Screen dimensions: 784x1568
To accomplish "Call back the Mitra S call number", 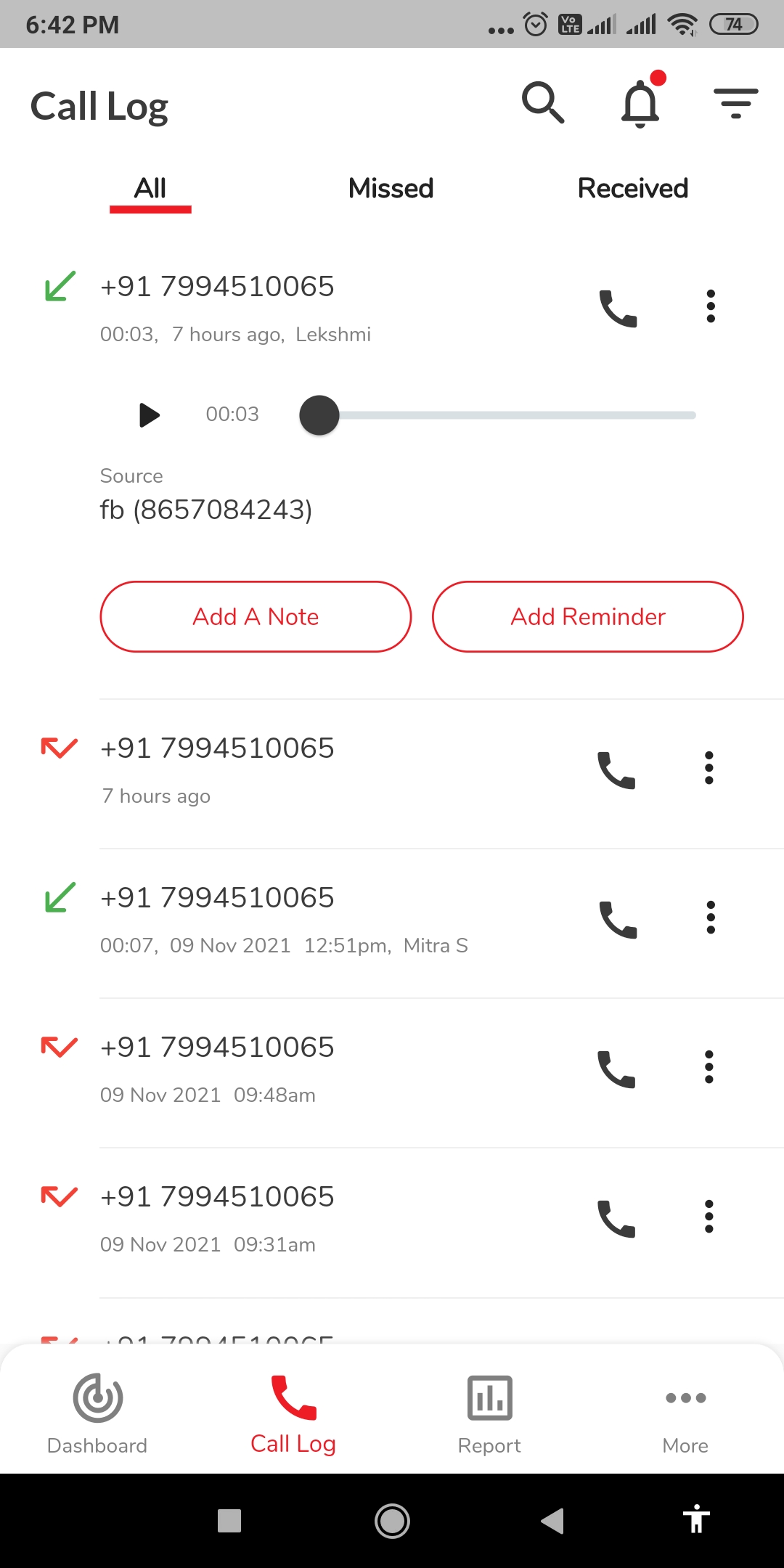I will click(x=618, y=920).
